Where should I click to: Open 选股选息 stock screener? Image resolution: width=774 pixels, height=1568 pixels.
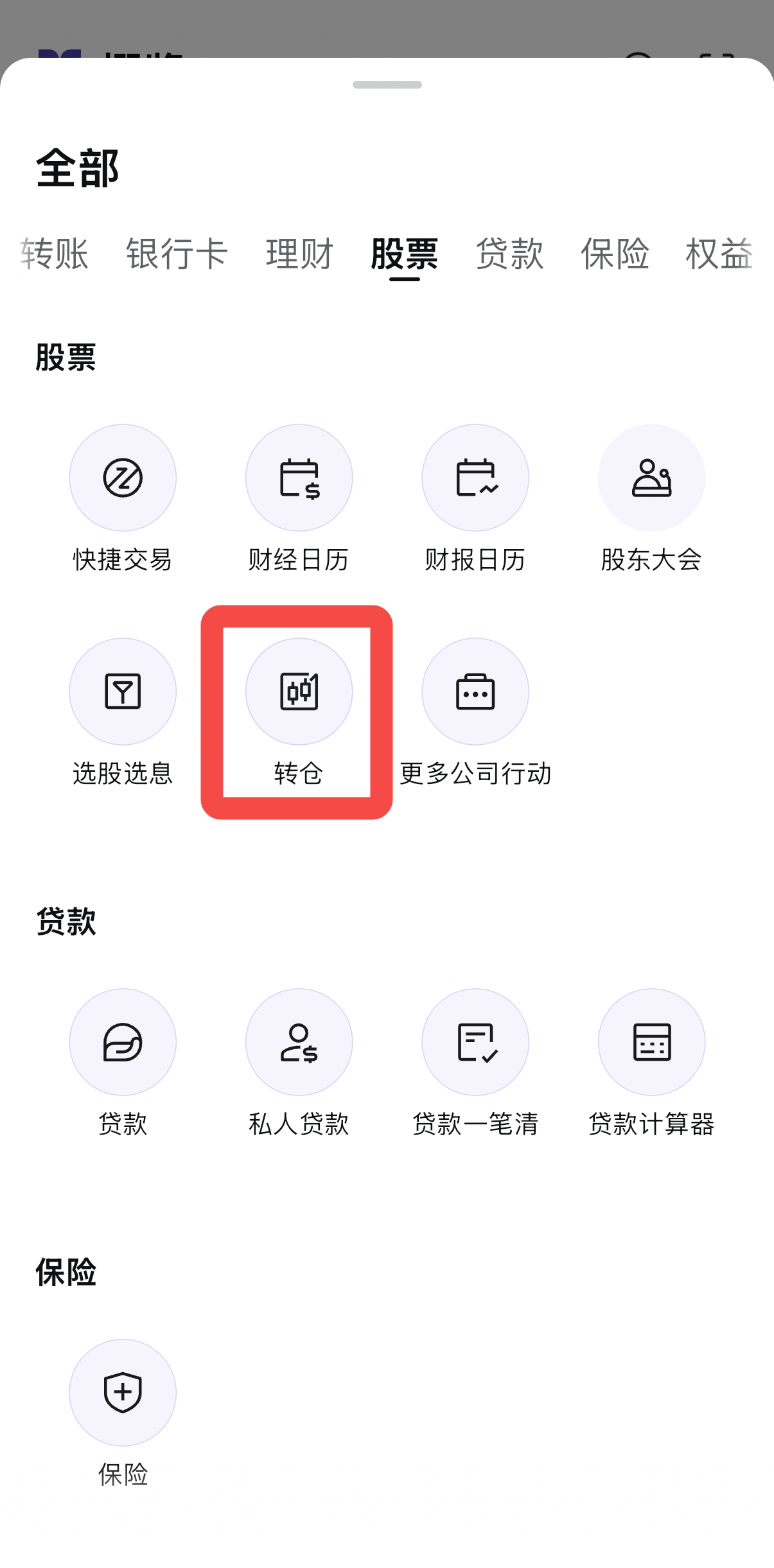coord(123,692)
